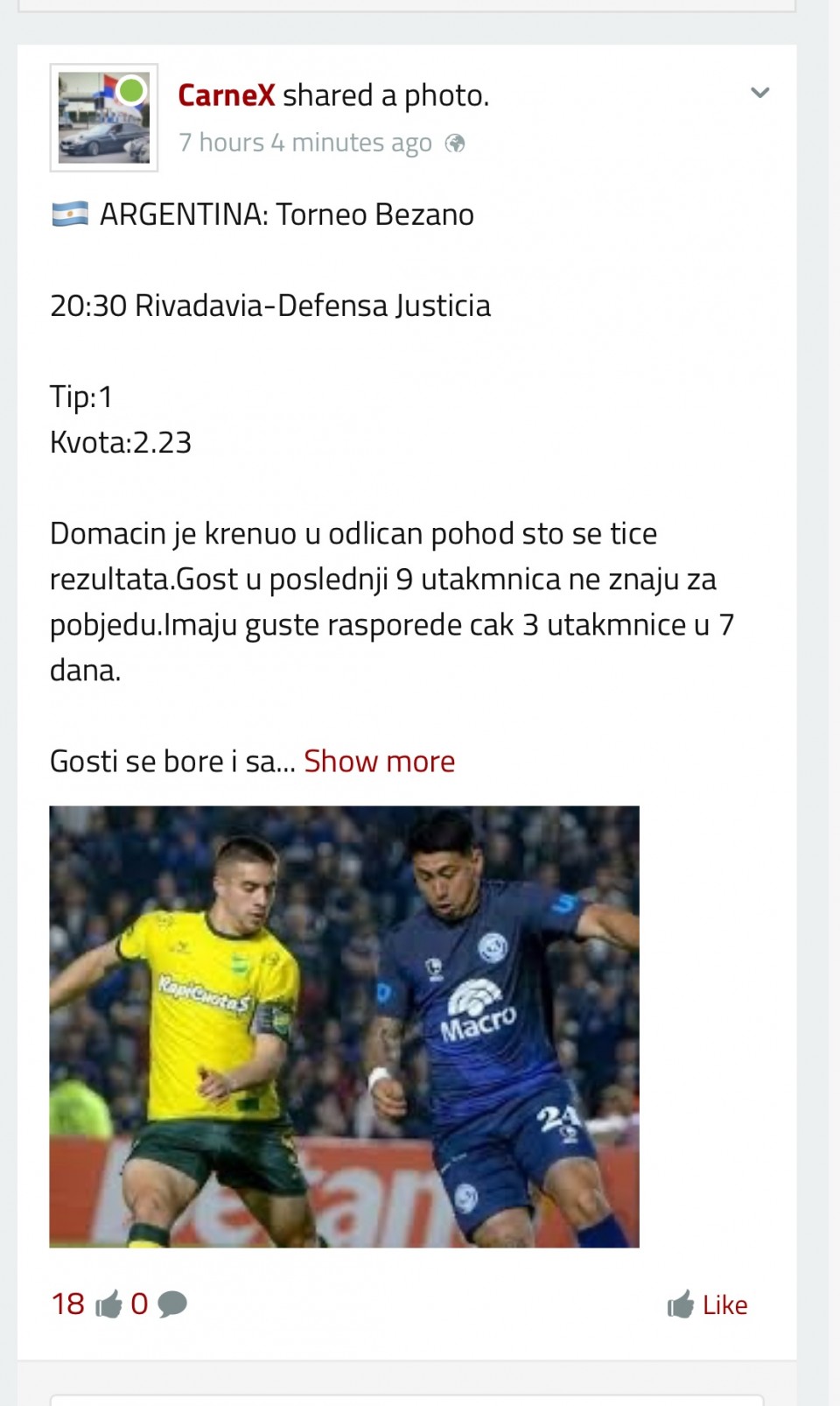Open the shared football match photo
840x1406 pixels.
pyautogui.click(x=344, y=1026)
